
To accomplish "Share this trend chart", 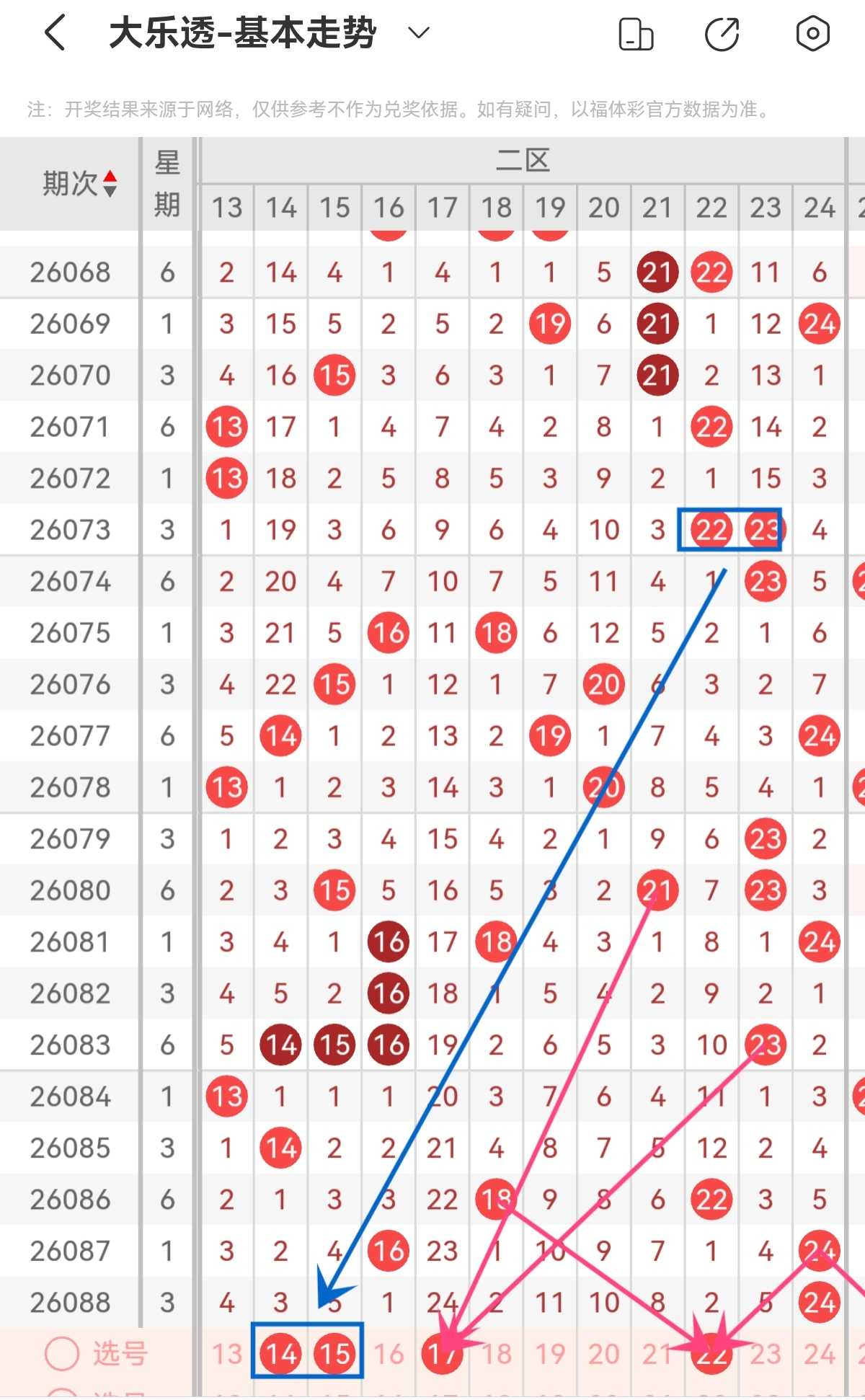I will tap(722, 34).
